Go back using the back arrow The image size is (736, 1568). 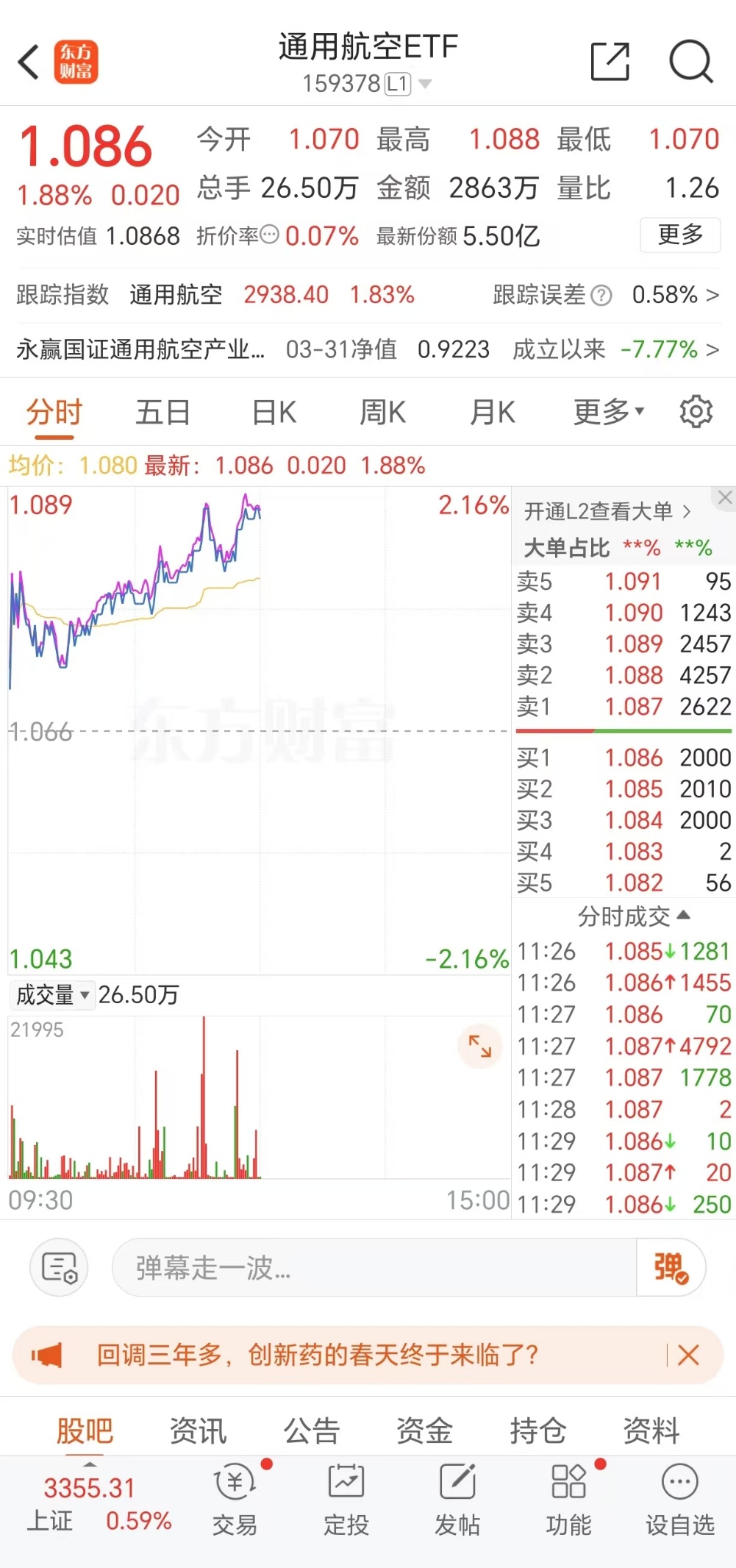click(29, 62)
